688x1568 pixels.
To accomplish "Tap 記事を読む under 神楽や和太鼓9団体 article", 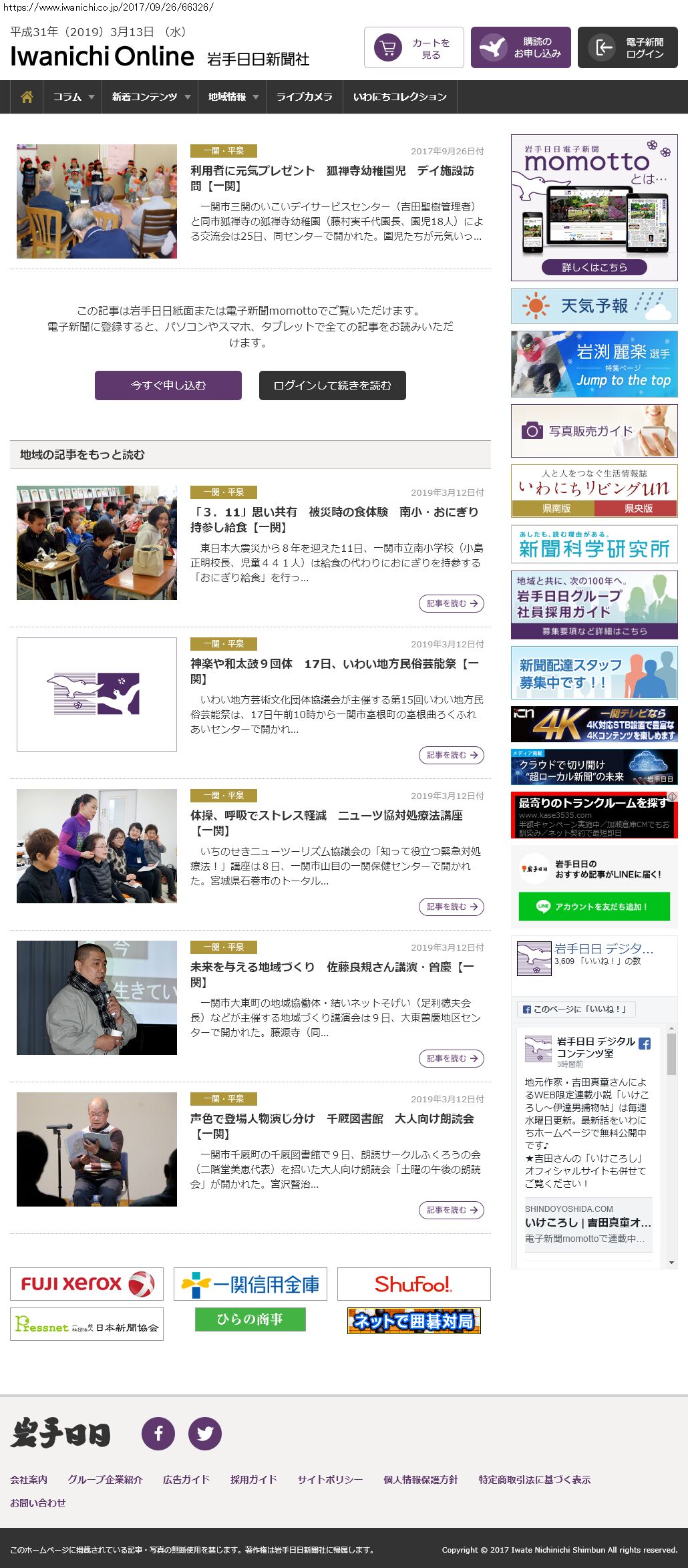I will coord(451,755).
